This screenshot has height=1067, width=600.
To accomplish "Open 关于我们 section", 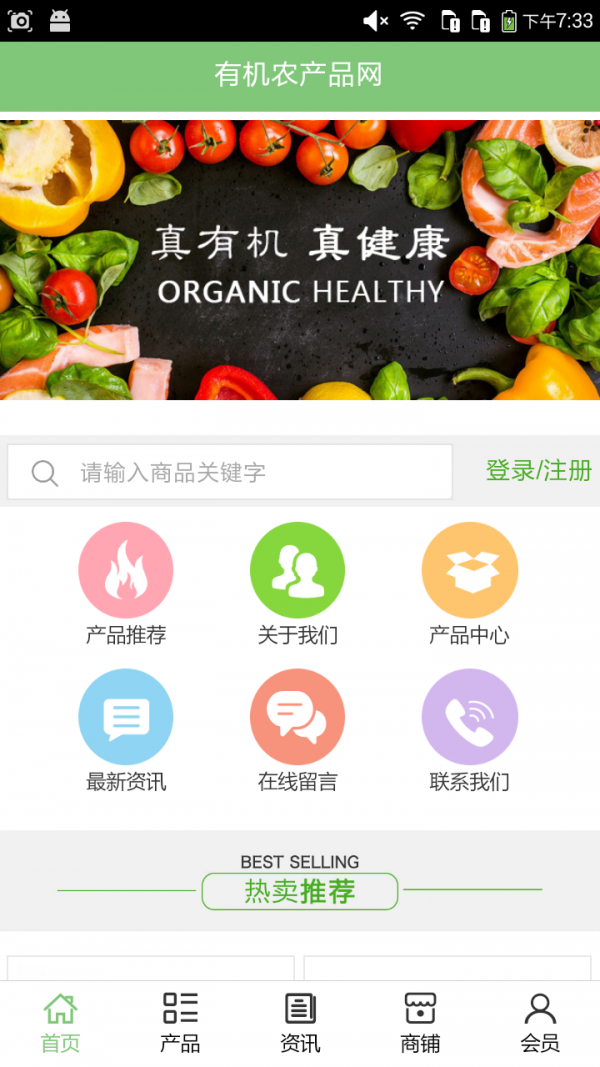I will [297, 570].
